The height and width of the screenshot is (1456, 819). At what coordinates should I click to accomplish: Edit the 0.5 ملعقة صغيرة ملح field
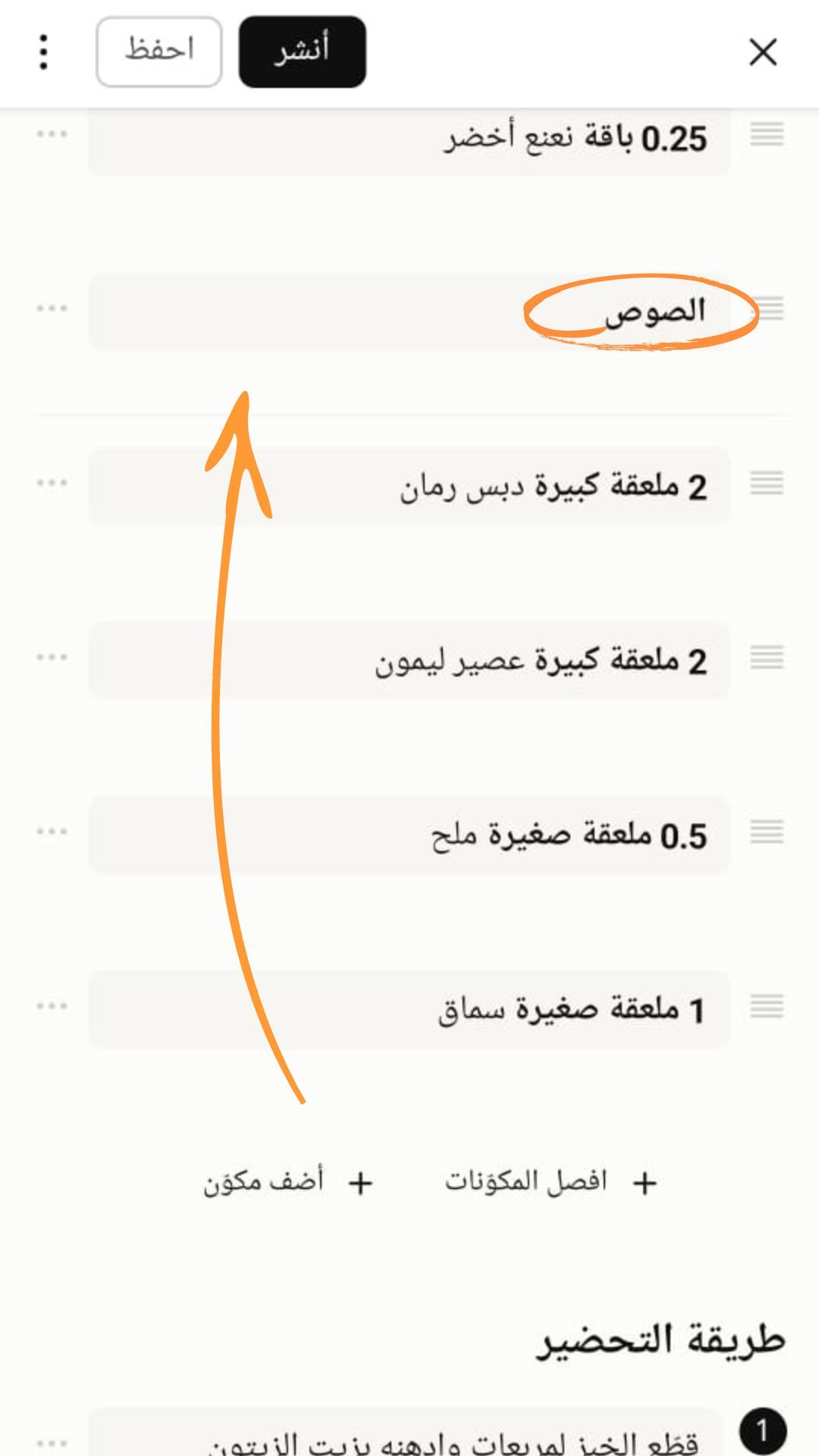tap(409, 835)
